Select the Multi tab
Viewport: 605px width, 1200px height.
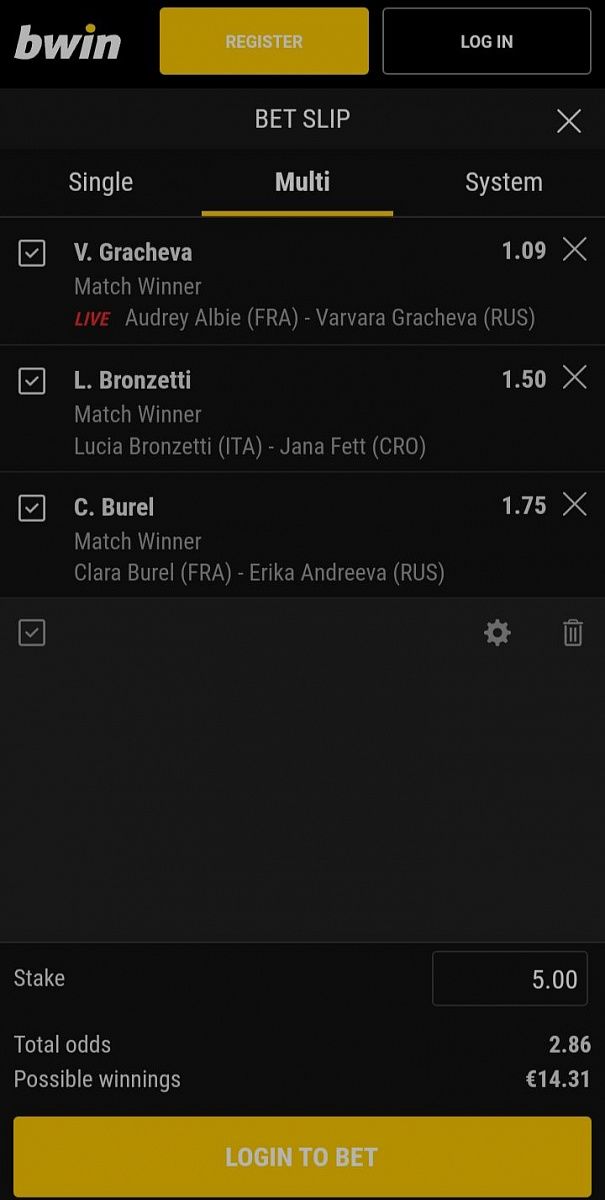click(302, 182)
